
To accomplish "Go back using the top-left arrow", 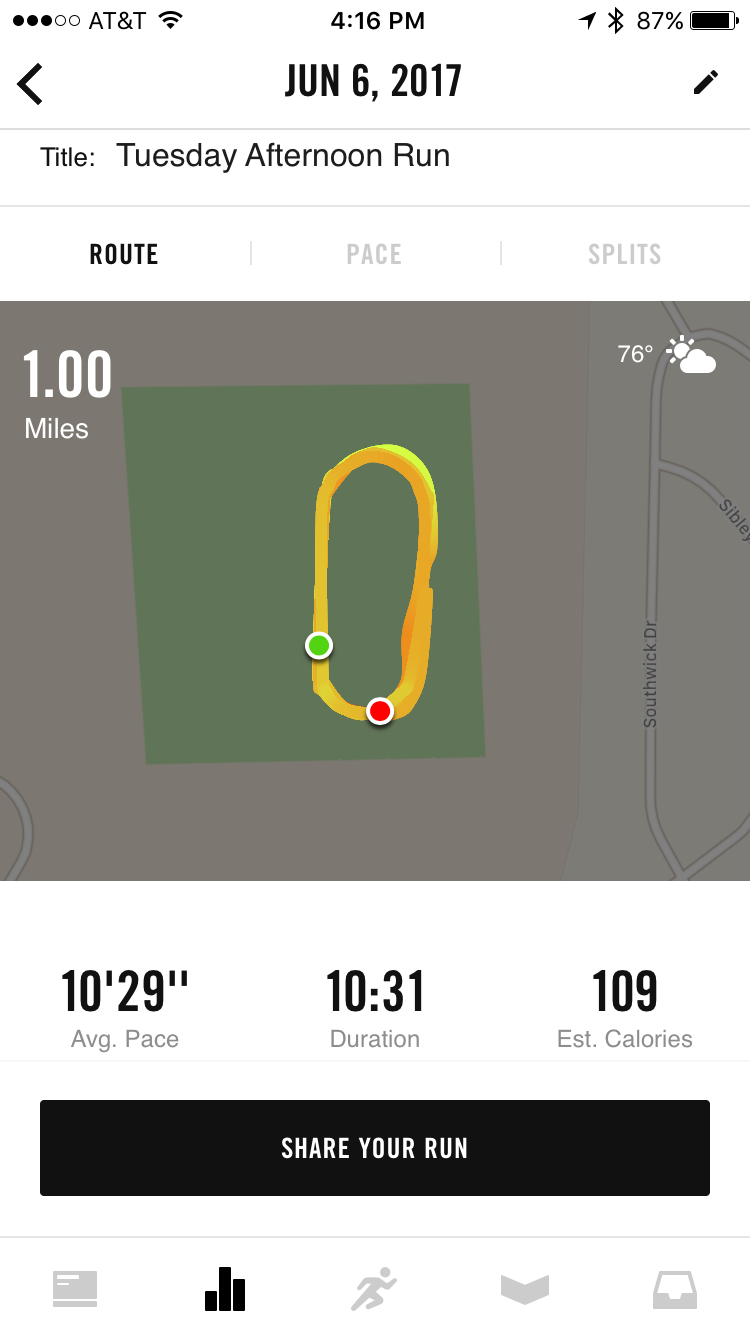I will coord(31,83).
